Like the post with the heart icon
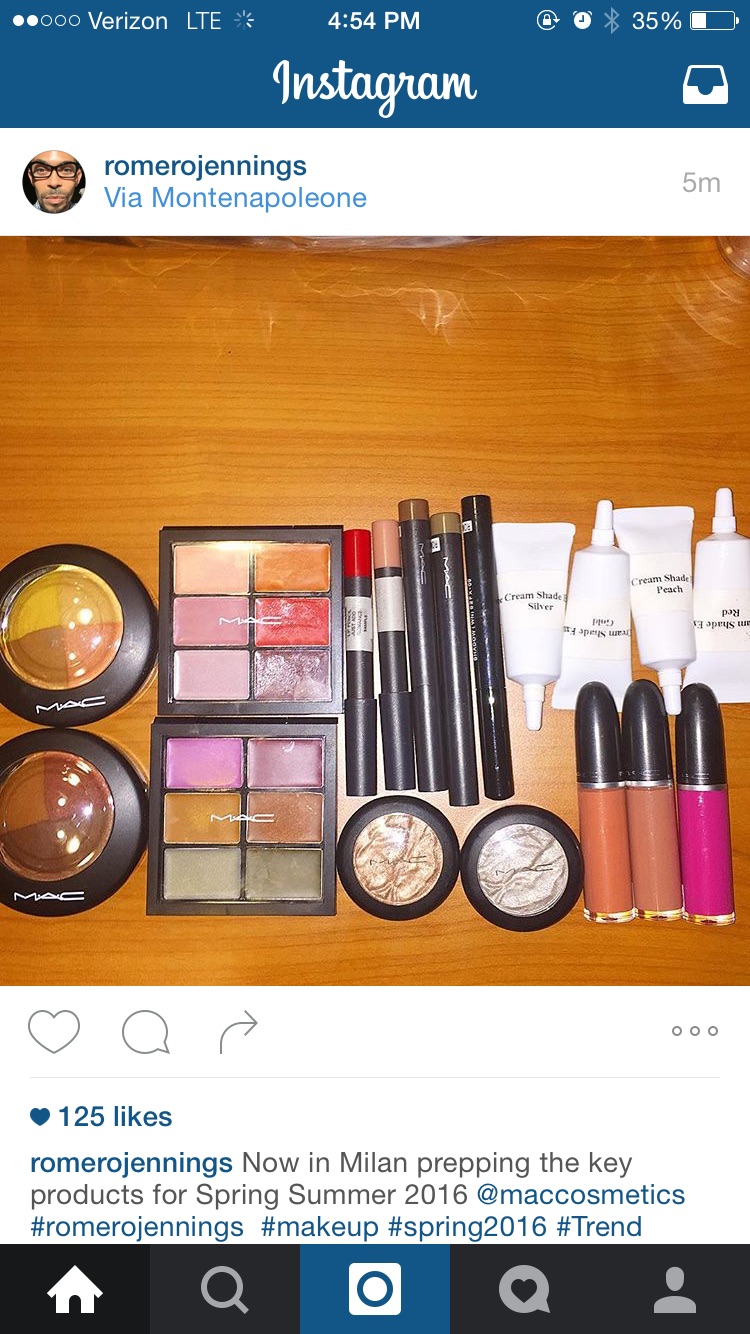Image resolution: width=750 pixels, height=1334 pixels. 54,1031
